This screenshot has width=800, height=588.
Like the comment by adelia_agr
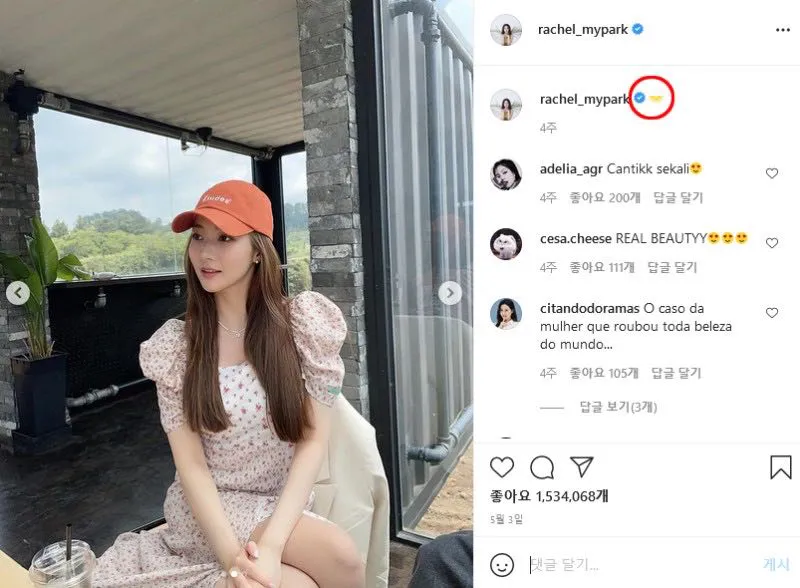coord(772,173)
